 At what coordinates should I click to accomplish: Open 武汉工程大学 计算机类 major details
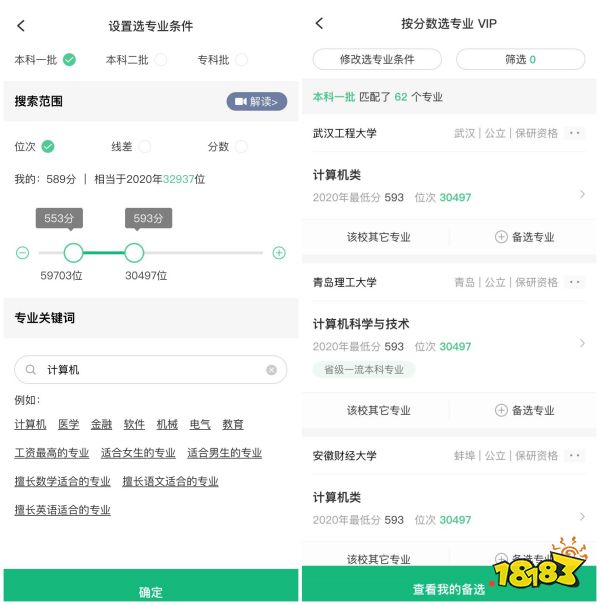tap(448, 186)
